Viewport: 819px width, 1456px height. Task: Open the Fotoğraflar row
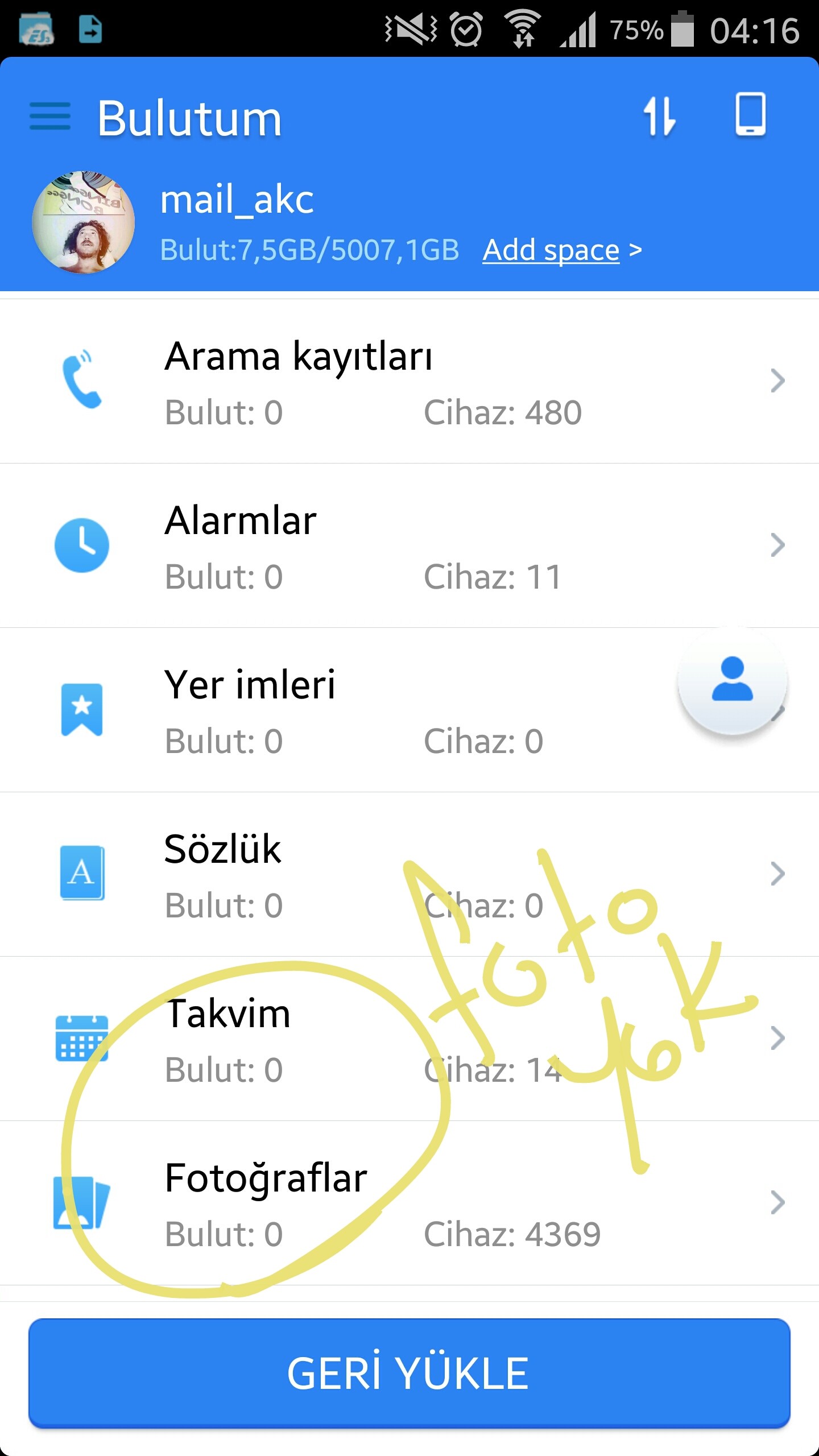[409, 1203]
